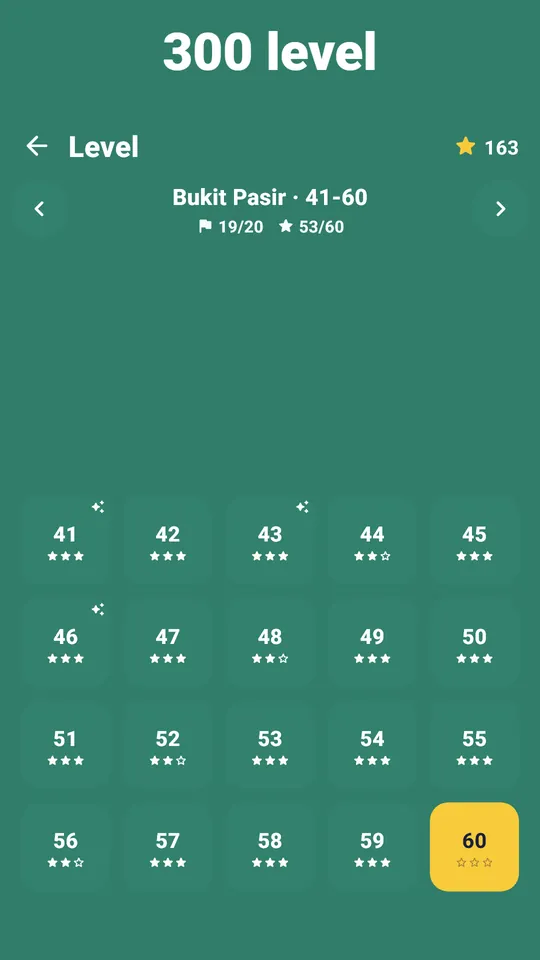Select level 46
Viewport: 540px width, 960px height.
pos(66,643)
